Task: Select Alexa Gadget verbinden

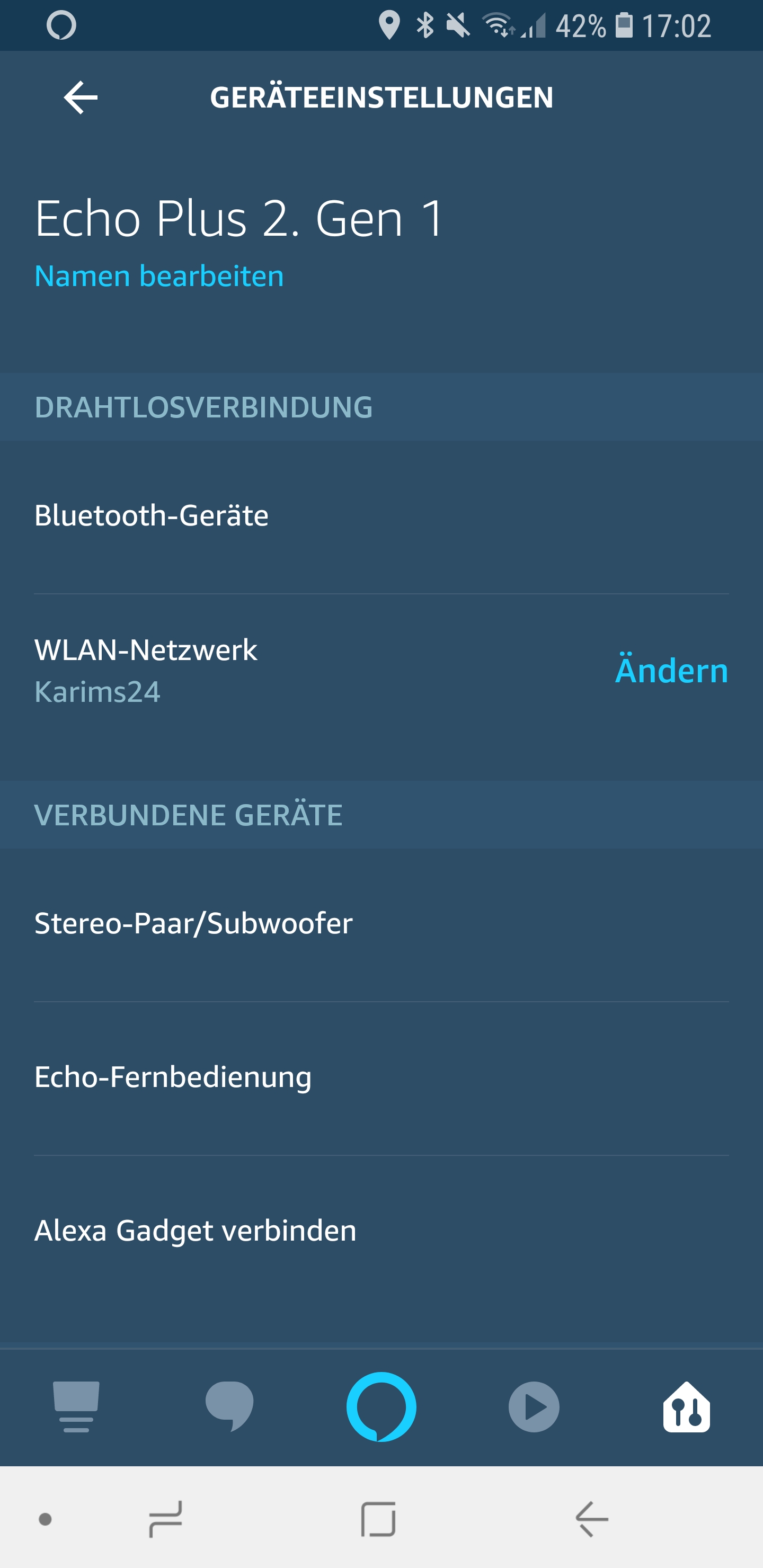Action: [x=381, y=1230]
